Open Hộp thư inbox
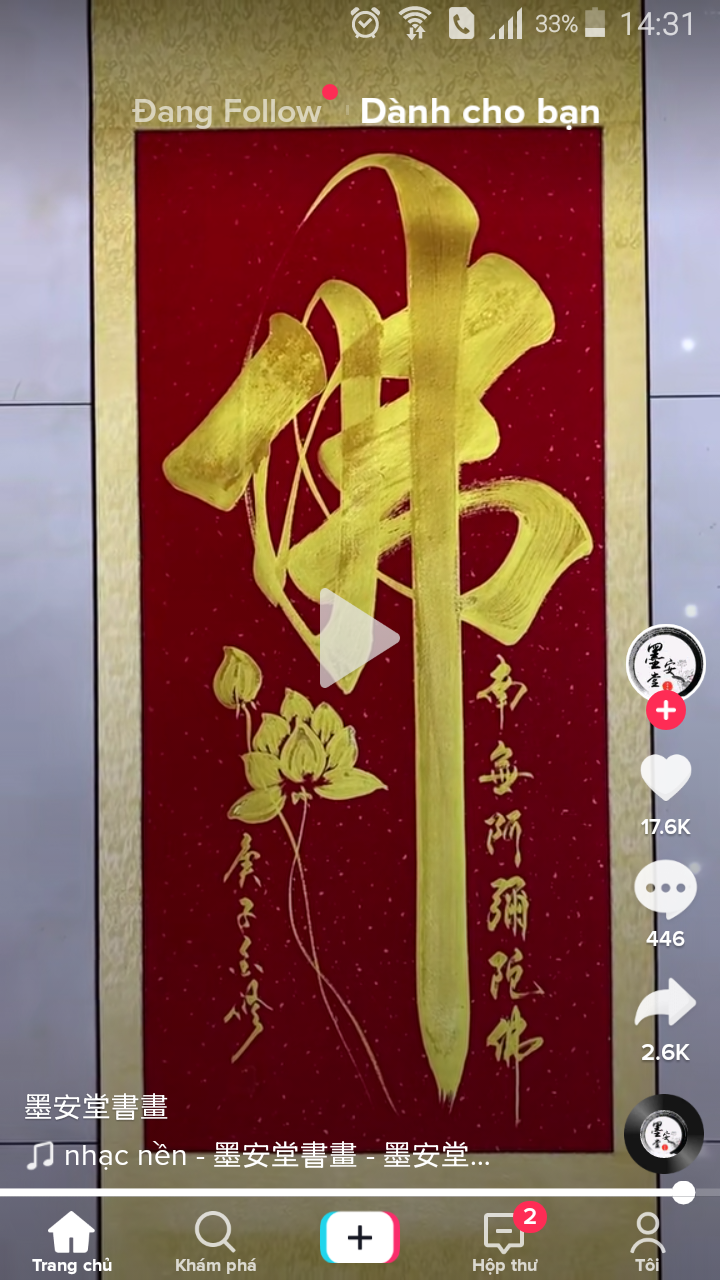Screen dimensions: 720x1280 click(504, 1243)
